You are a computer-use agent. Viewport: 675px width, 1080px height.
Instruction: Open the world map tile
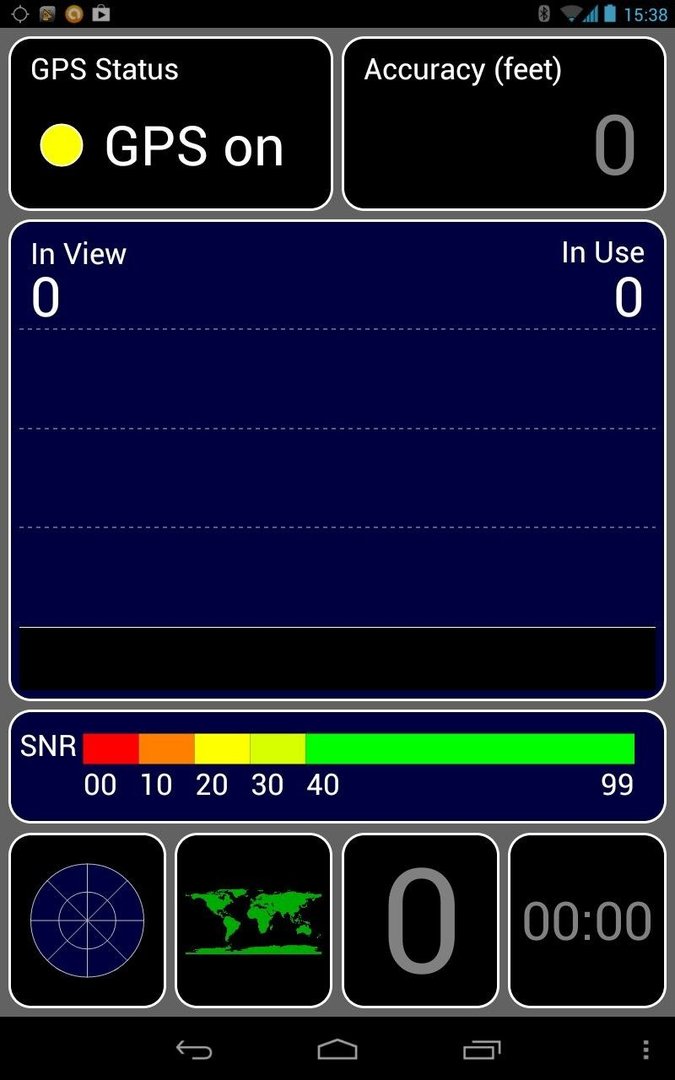[x=253, y=920]
